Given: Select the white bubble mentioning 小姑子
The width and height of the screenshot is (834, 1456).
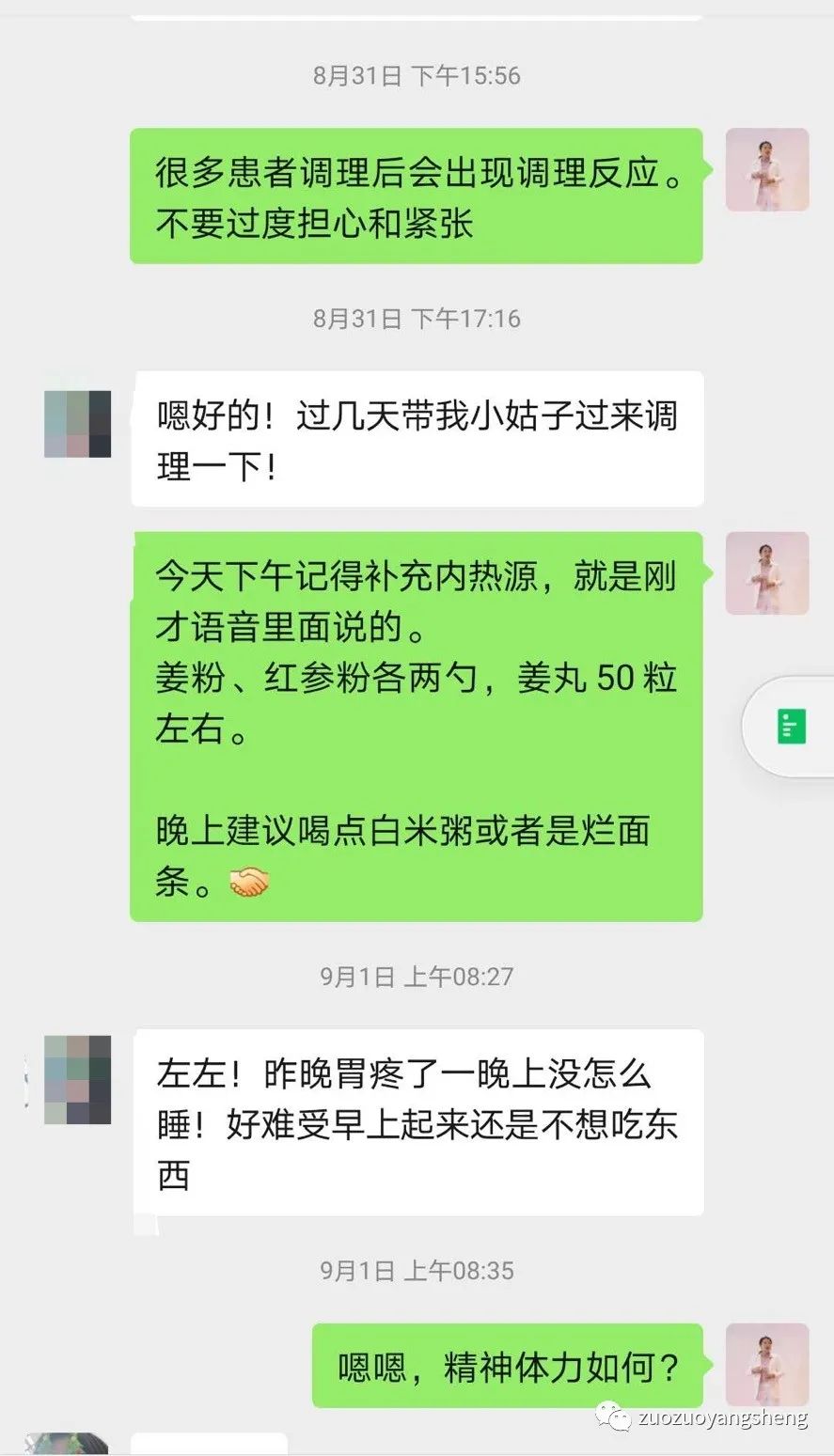Looking at the screenshot, I should (417, 437).
